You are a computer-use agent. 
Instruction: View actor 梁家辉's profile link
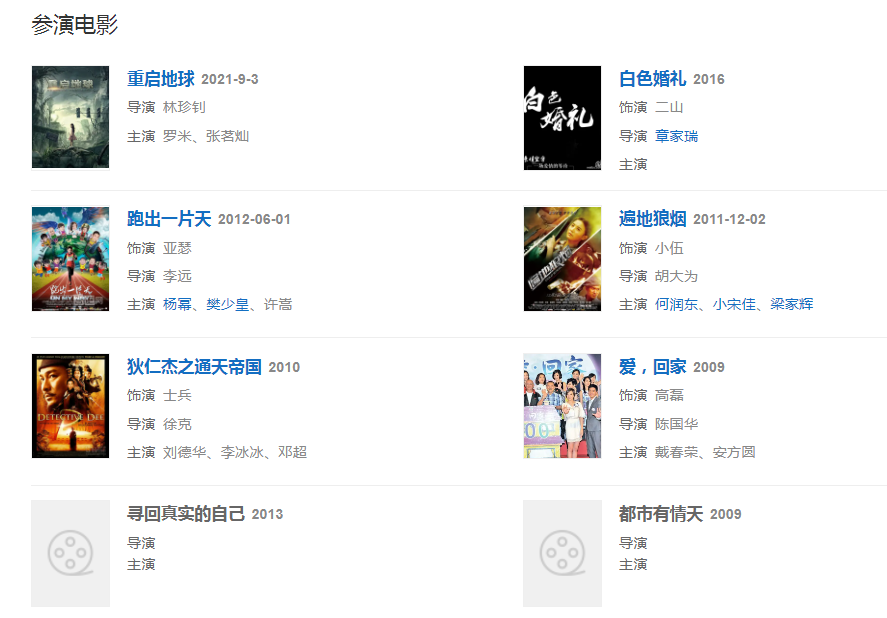pyautogui.click(x=792, y=304)
